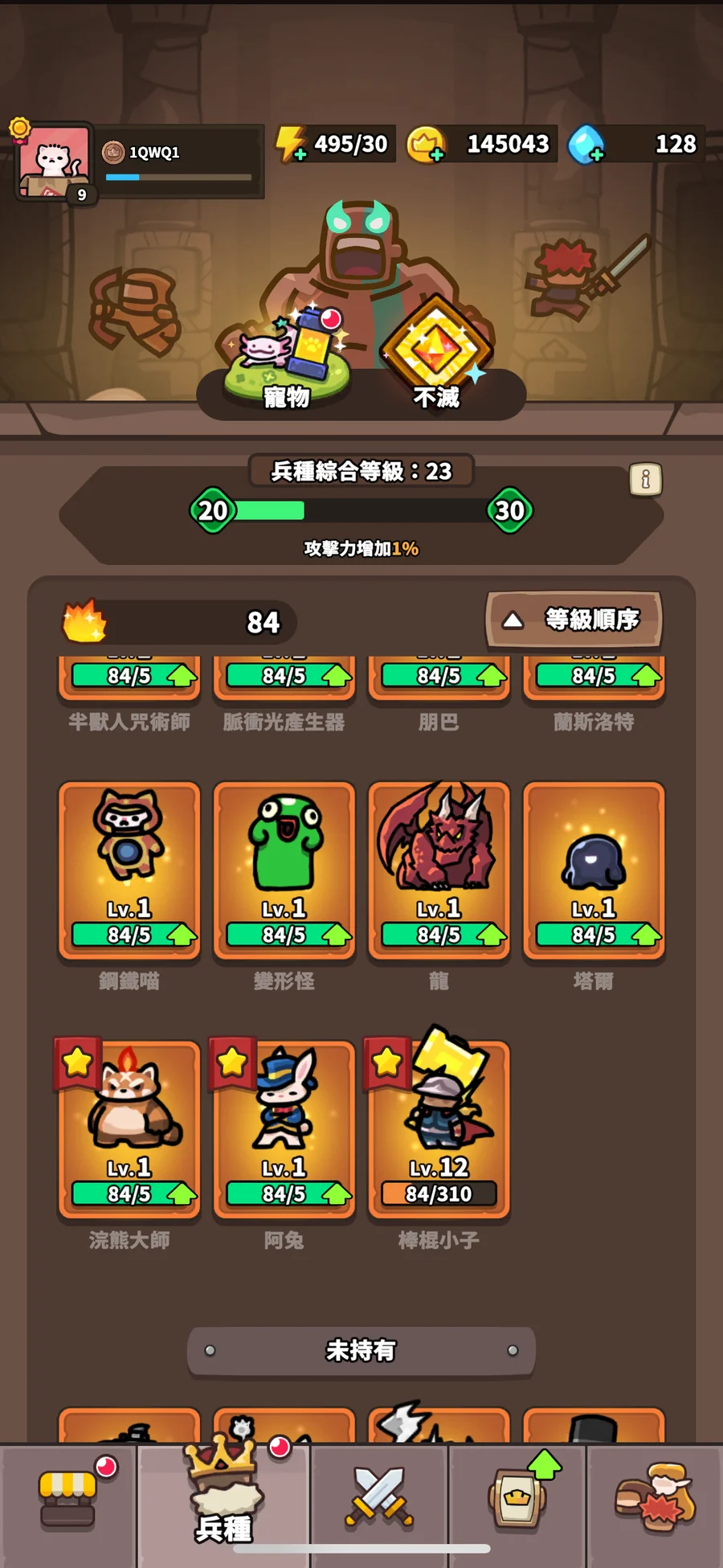Open the 棒棍小子 Lv.12 unit card
The image size is (723, 1568).
click(x=439, y=1129)
